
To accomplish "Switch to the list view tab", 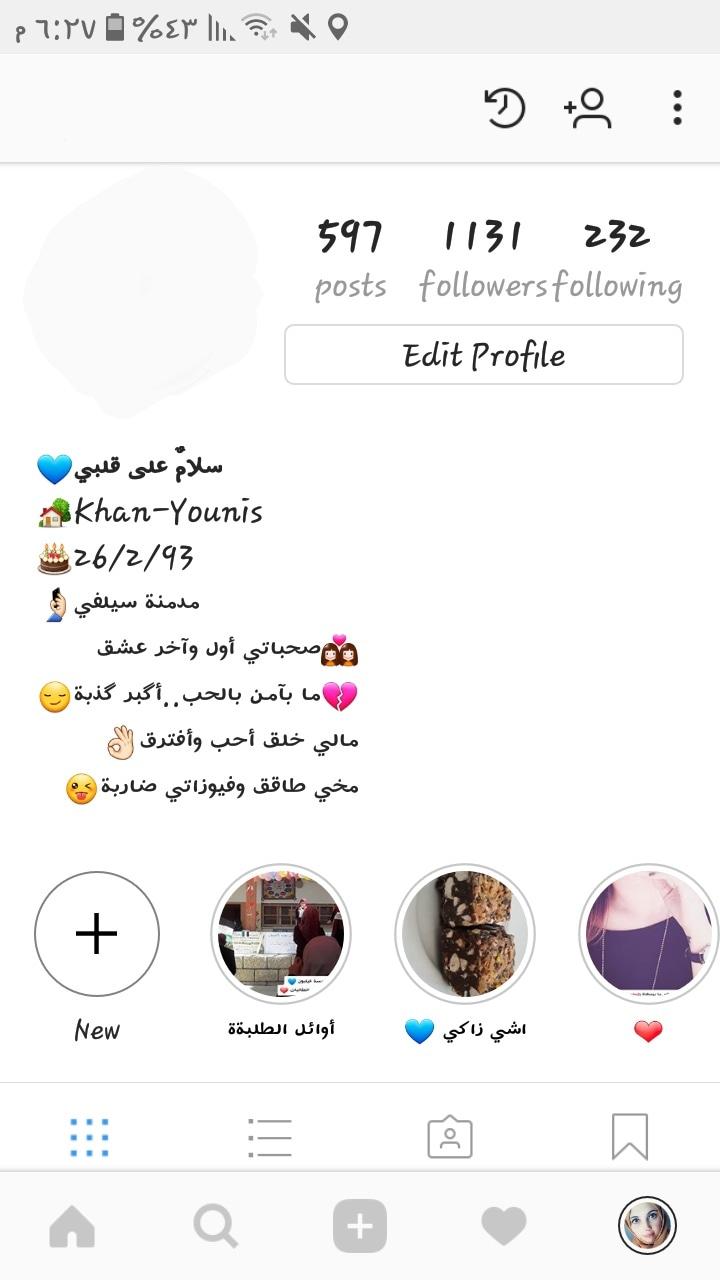I will click(270, 1137).
